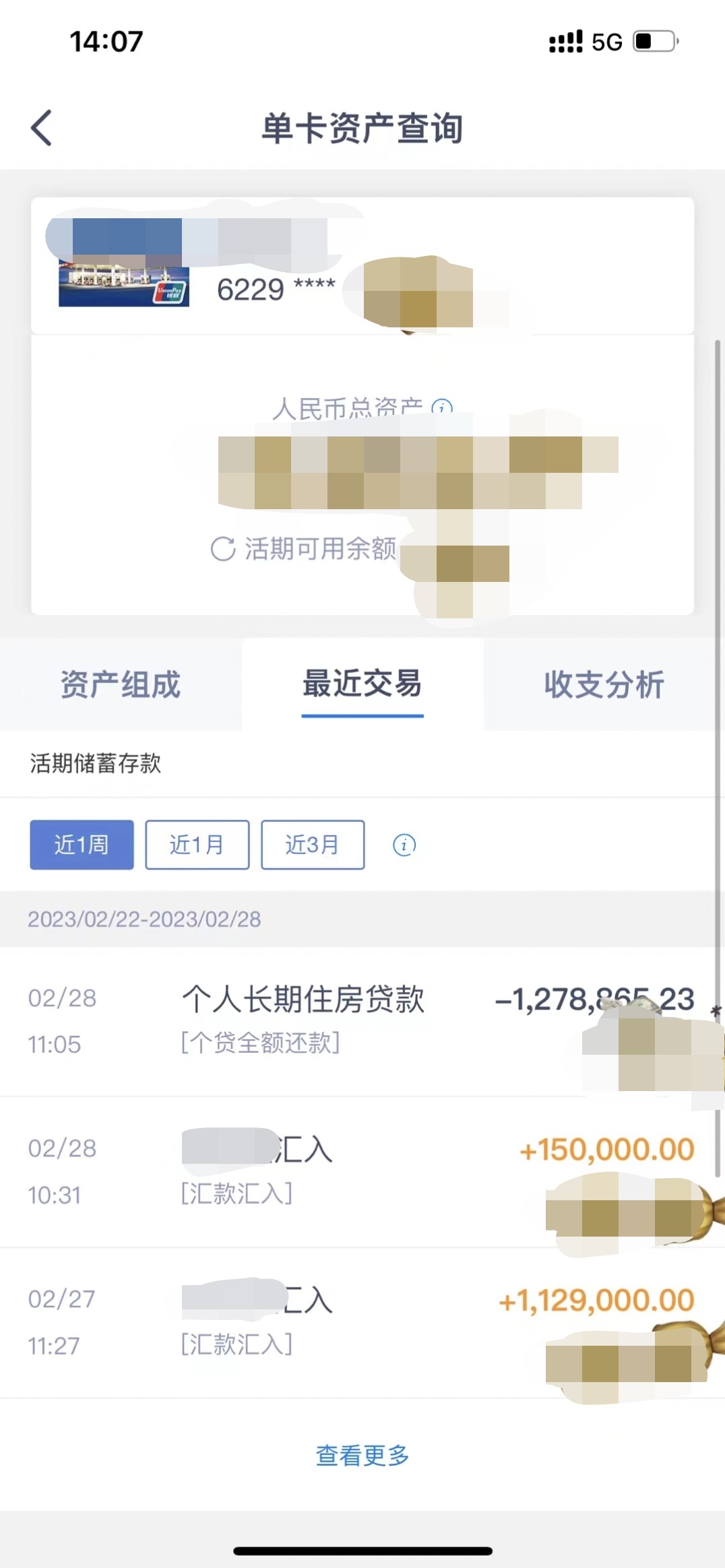Screen dimensions: 725x1568
Task: Show transactions for 近3月
Action: pyautogui.click(x=313, y=845)
